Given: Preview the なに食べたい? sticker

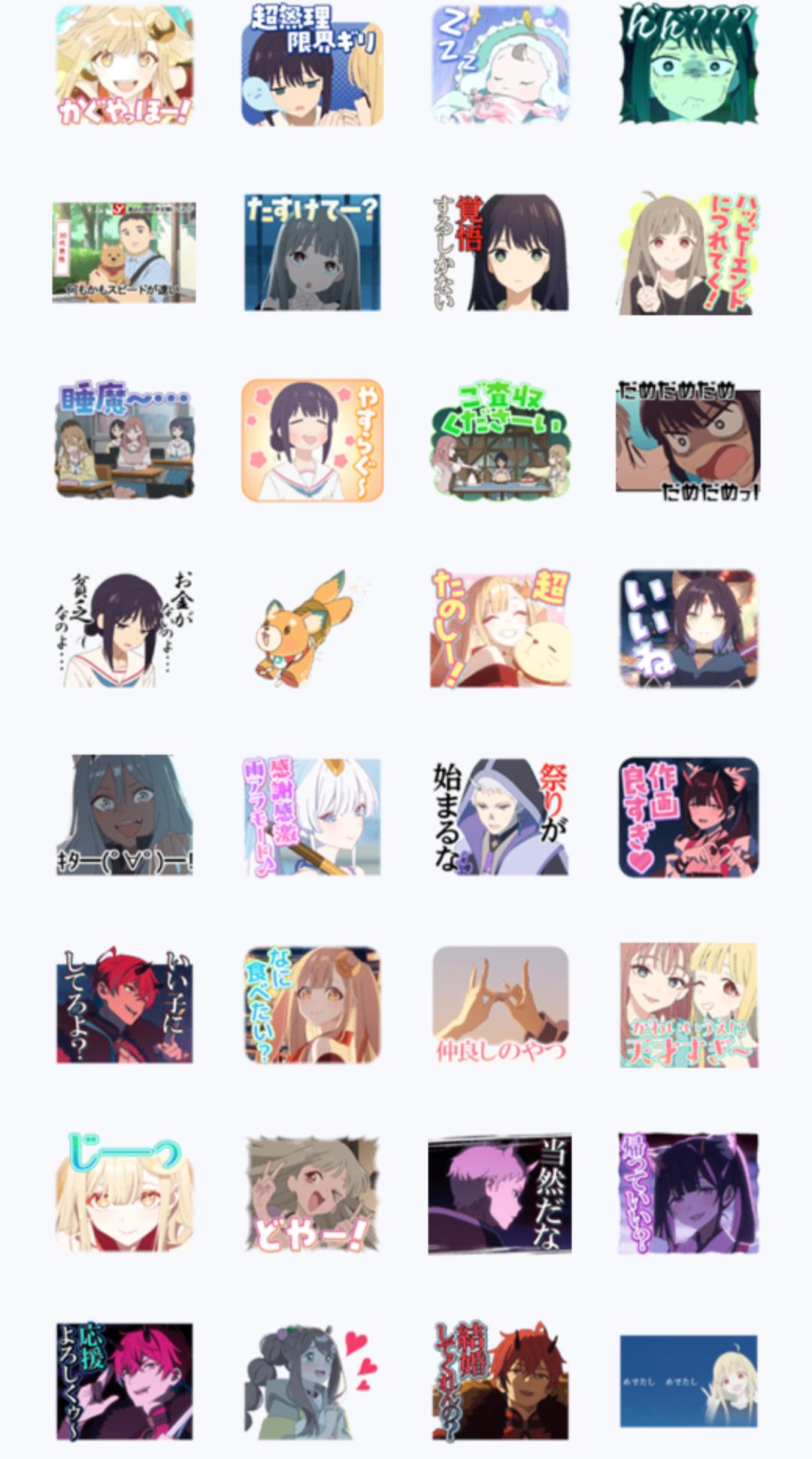Looking at the screenshot, I should pyautogui.click(x=312, y=1005).
